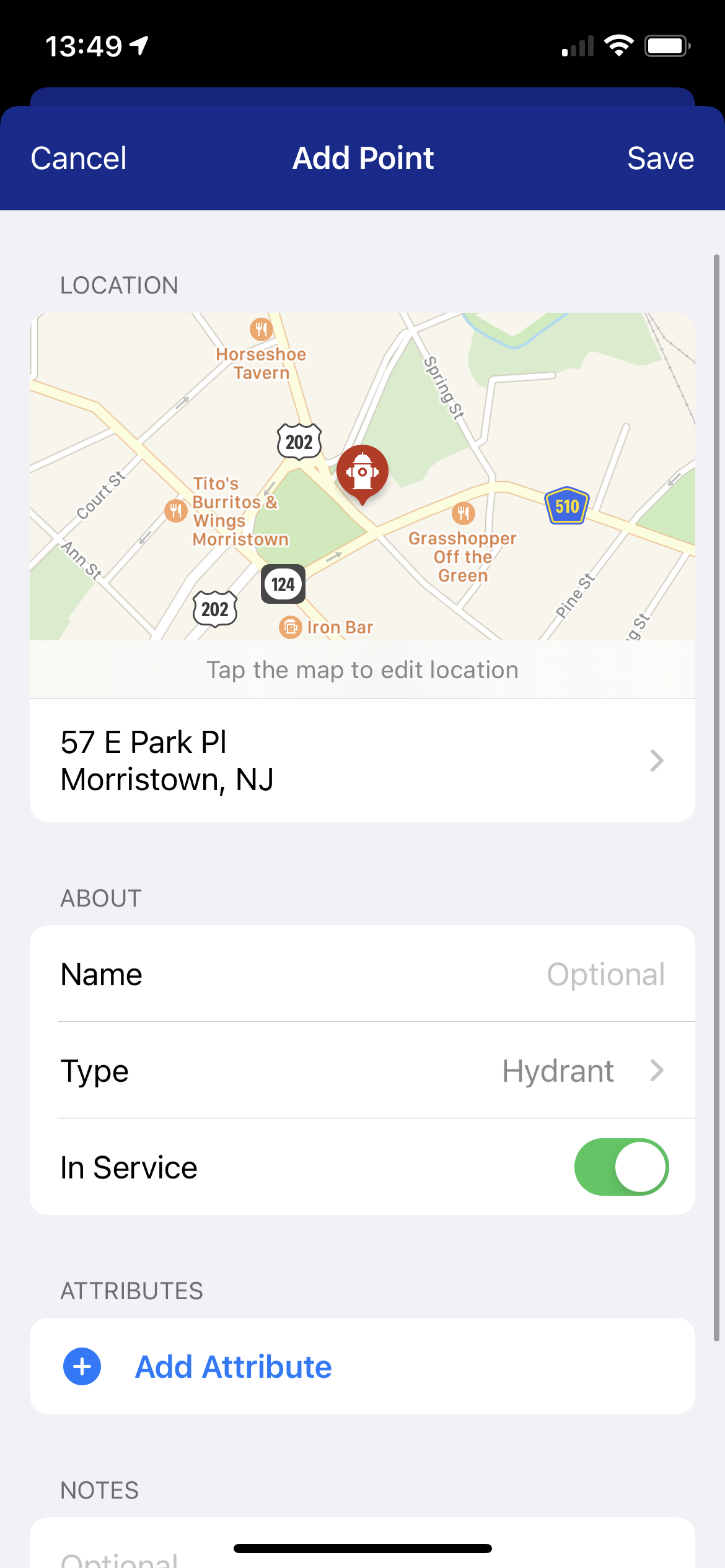Viewport: 725px width, 1568px height.
Task: Save the new point
Action: point(660,159)
